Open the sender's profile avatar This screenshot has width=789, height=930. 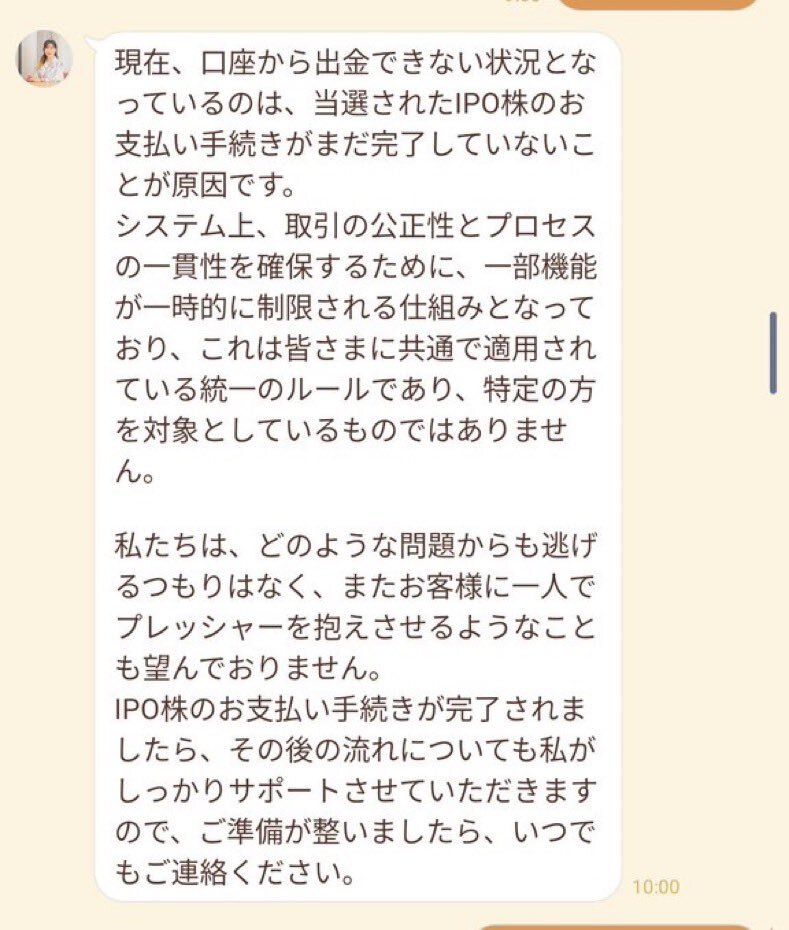coord(44,59)
